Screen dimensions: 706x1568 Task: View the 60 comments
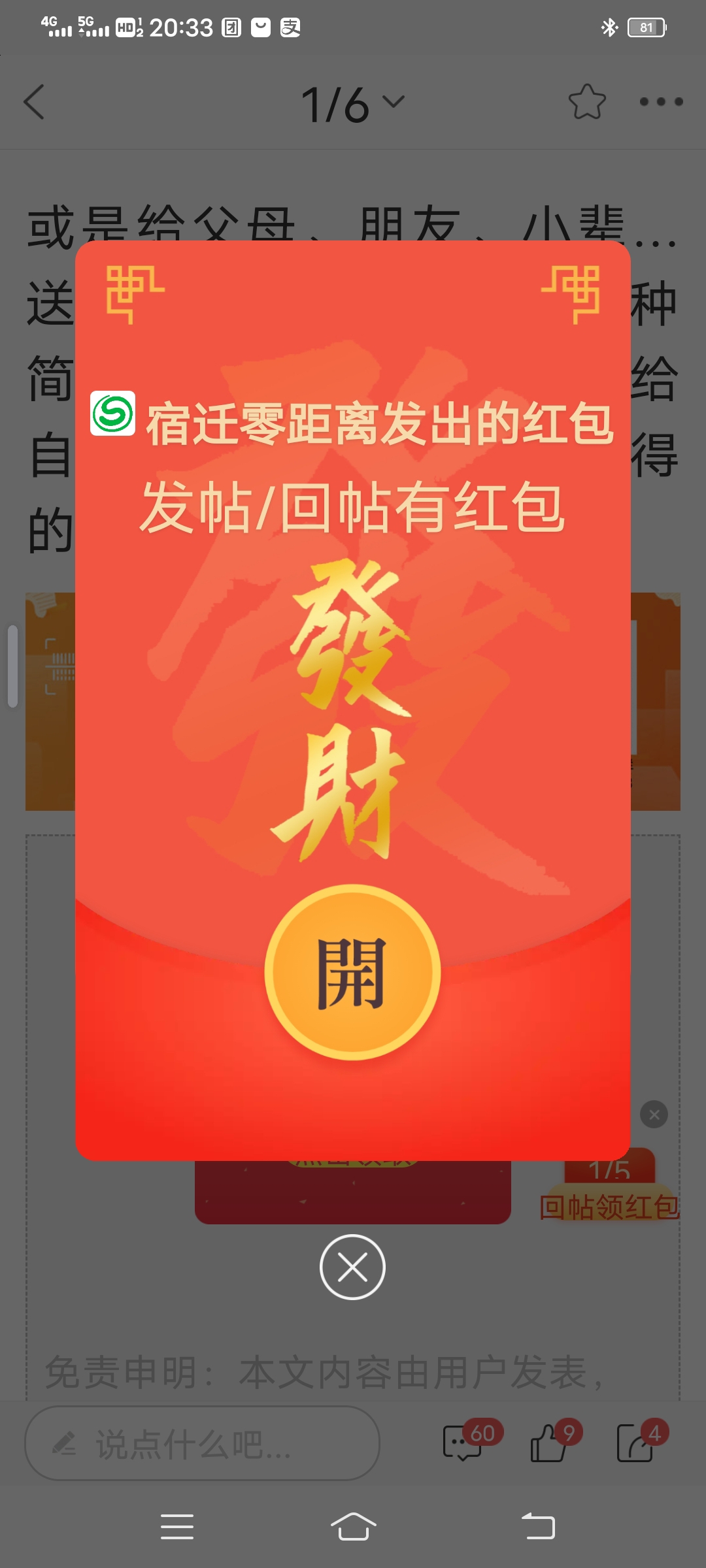point(463,1443)
